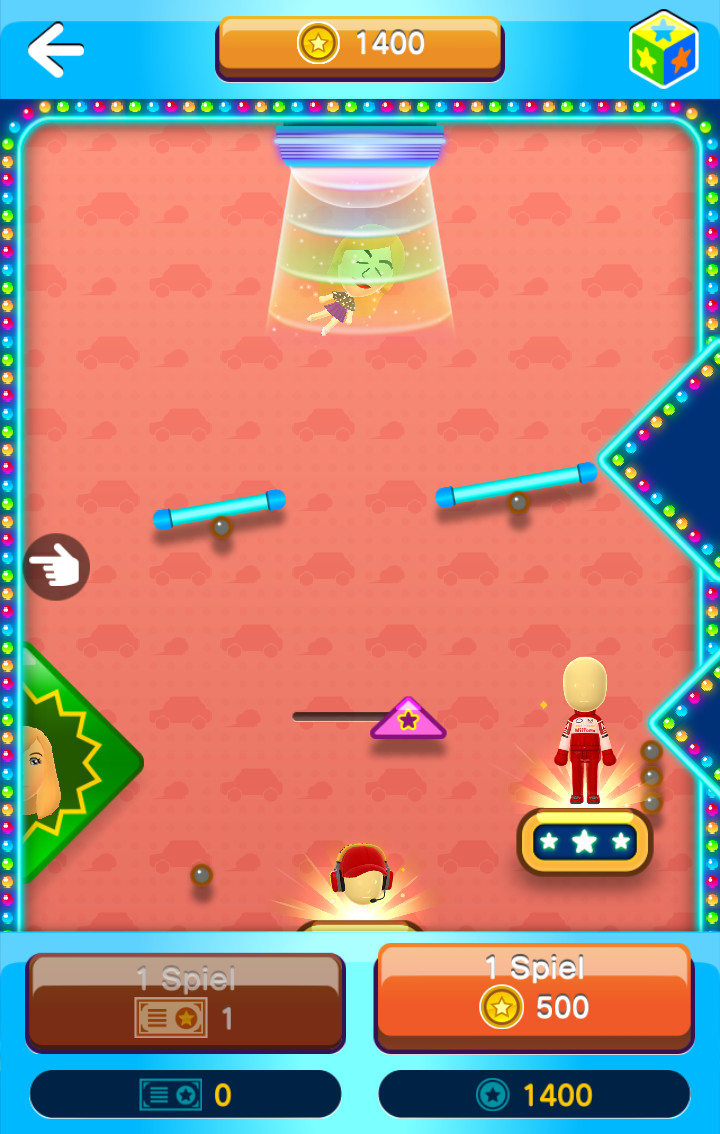Tap the 1400 coin balance bar
Image resolution: width=720 pixels, height=1134 pixels.
pyautogui.click(x=360, y=46)
